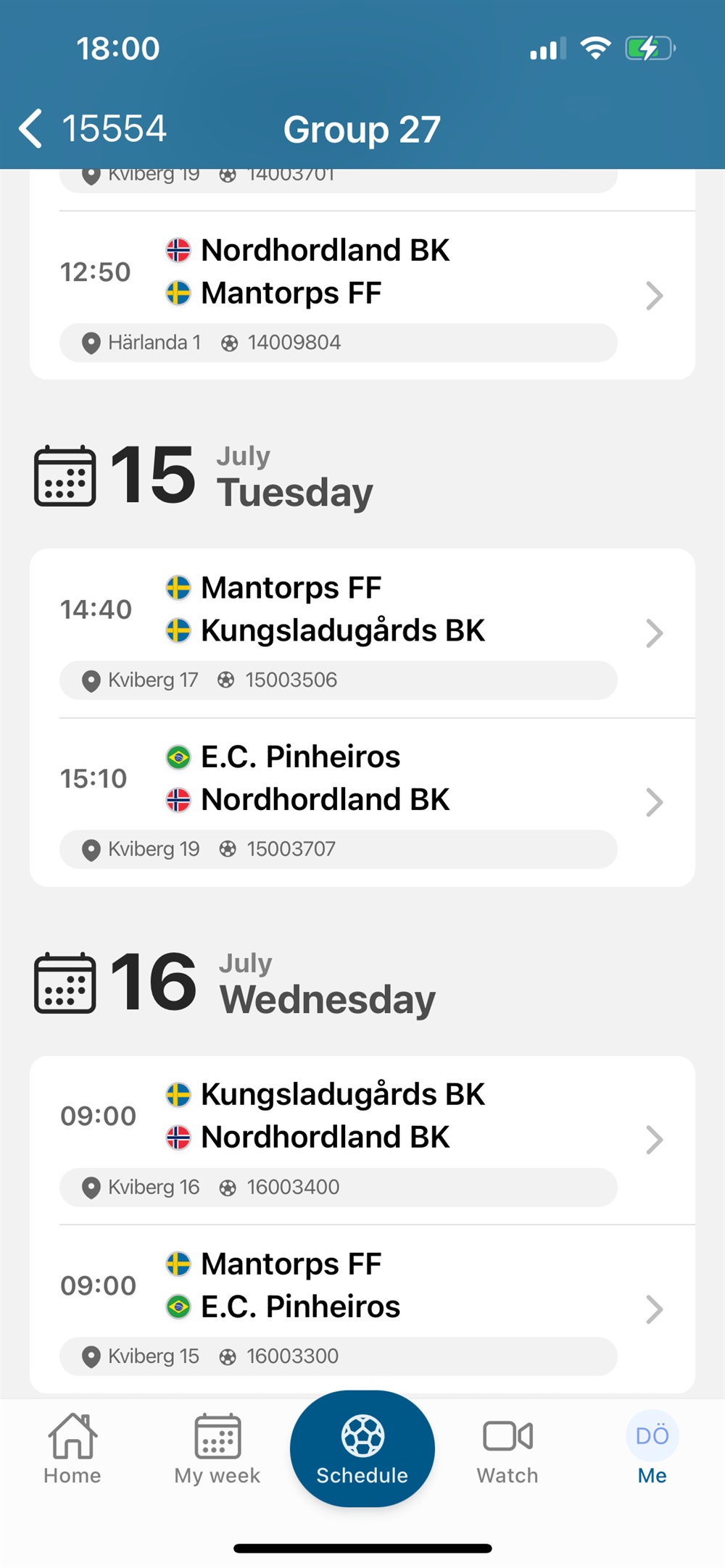Open the Kungsladugårds BK vs Nordhordland BK match
725x1568 pixels.
point(362,1140)
